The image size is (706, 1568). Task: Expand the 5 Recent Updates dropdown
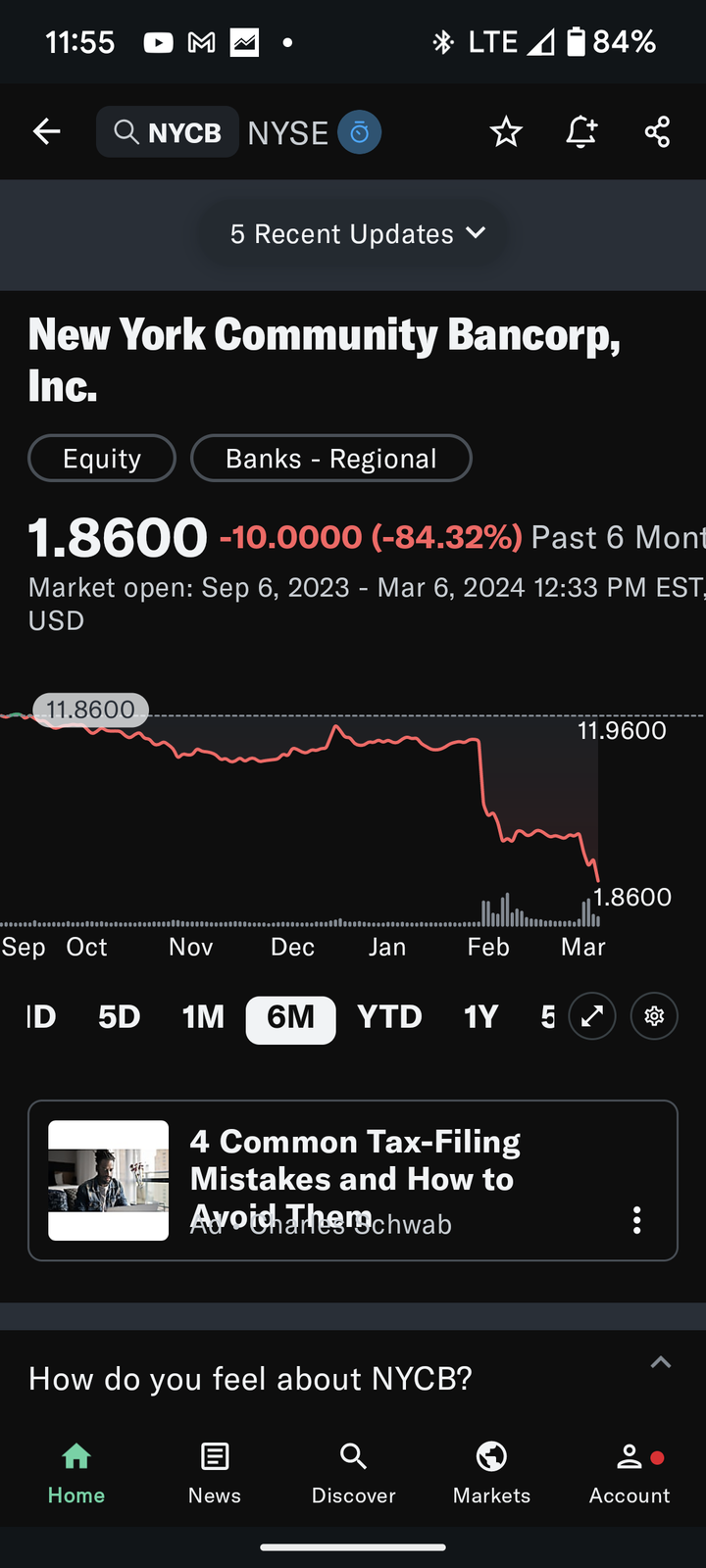click(357, 234)
